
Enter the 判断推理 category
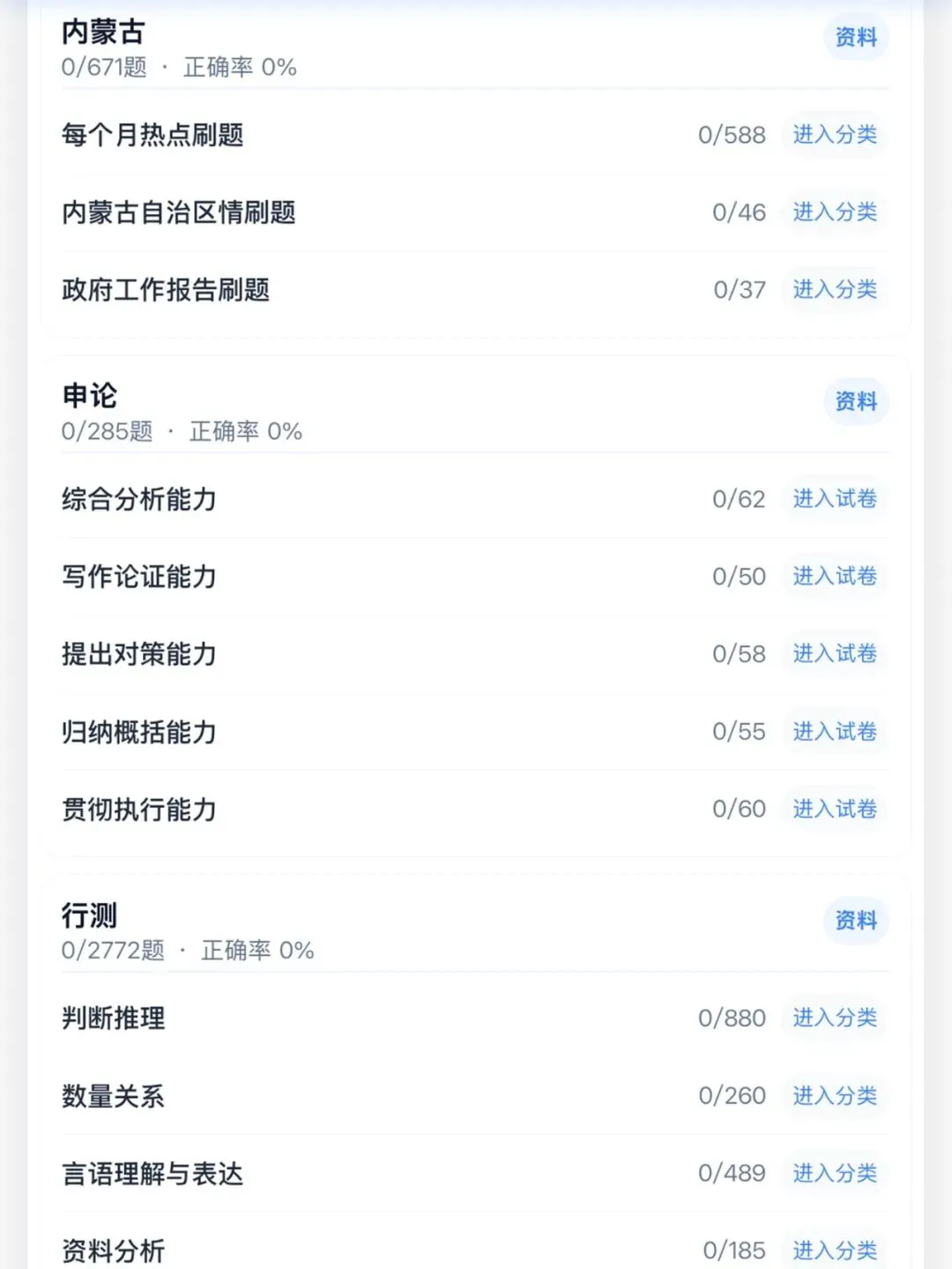click(x=834, y=1019)
